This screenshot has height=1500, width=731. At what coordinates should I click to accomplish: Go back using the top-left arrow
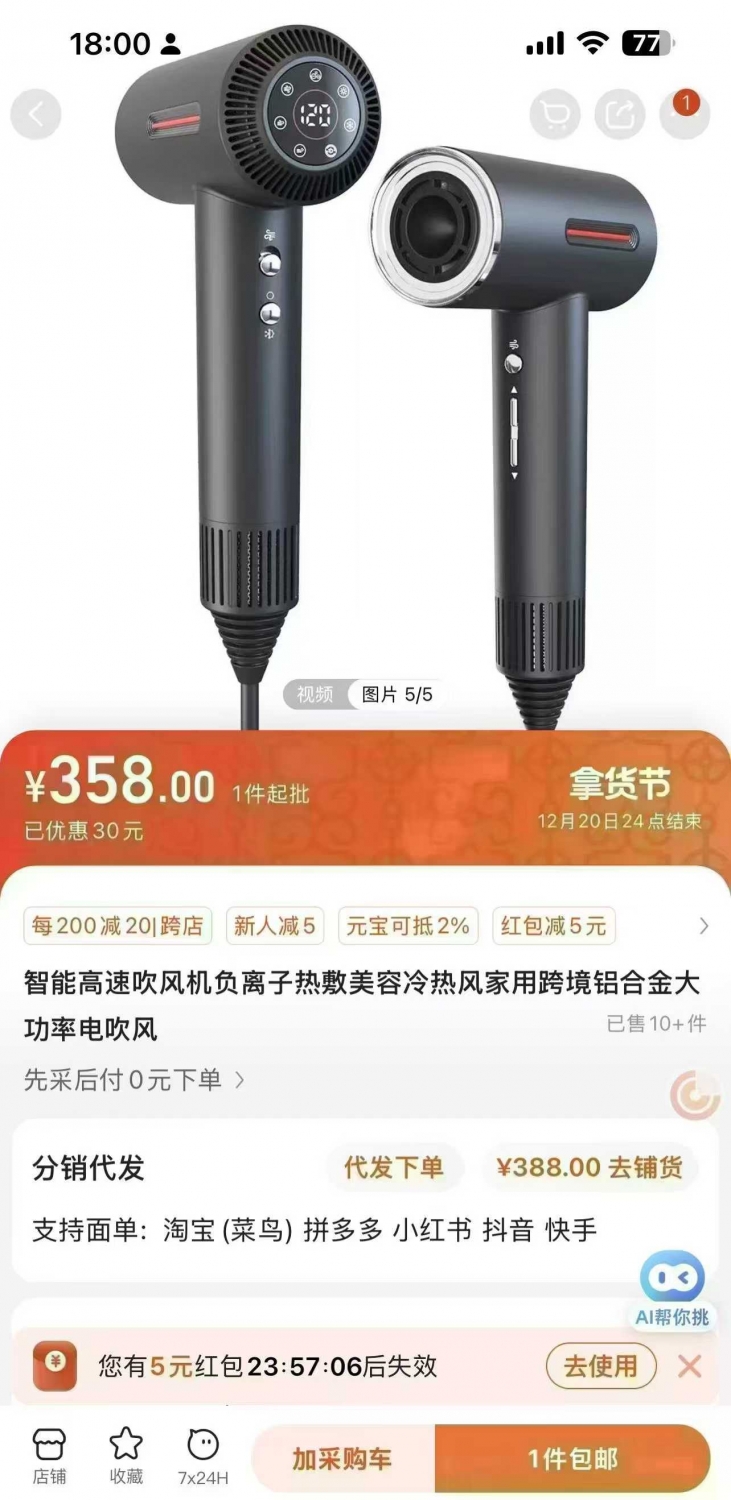click(36, 114)
